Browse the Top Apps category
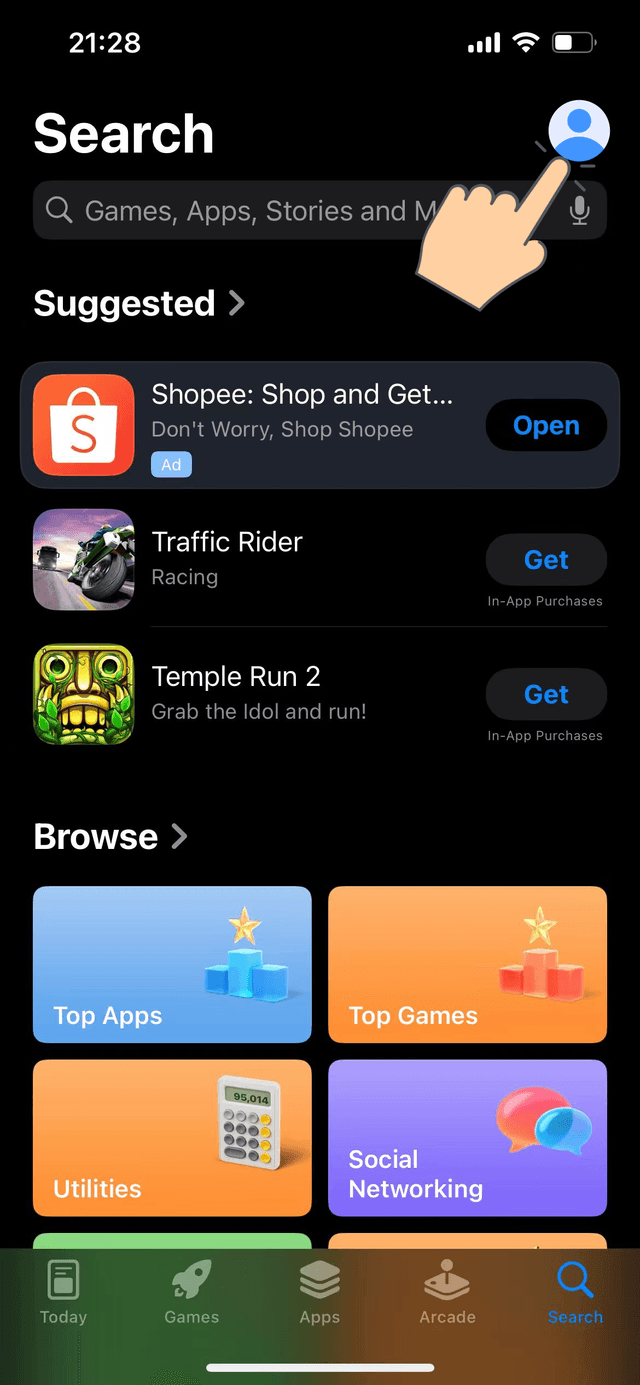 (x=172, y=964)
